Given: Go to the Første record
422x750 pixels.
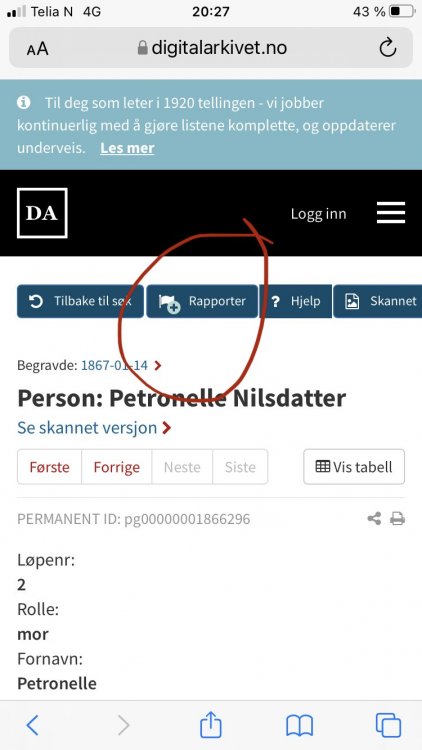Looking at the screenshot, I should 49,467.
